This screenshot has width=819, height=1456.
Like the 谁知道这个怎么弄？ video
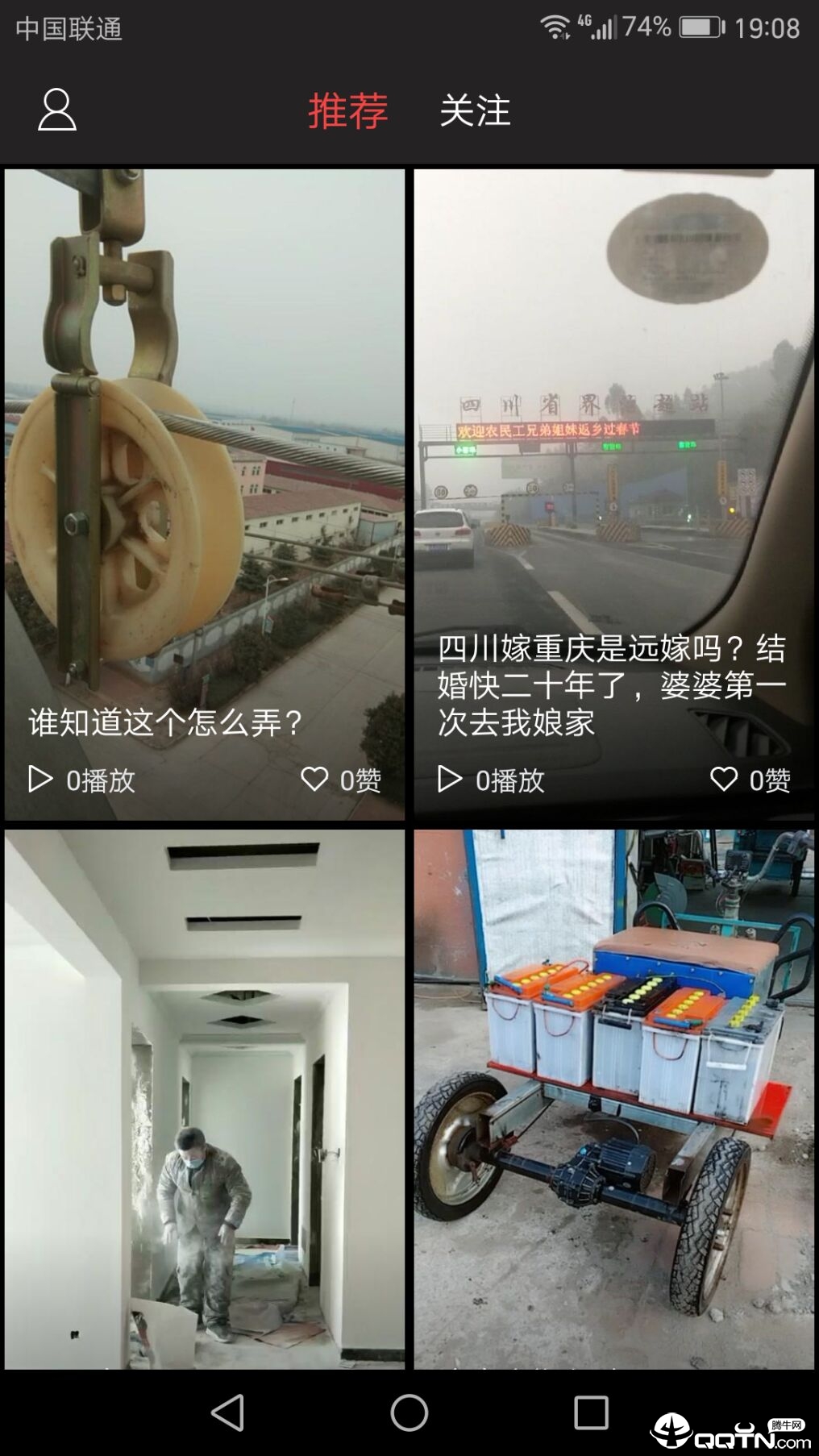tap(314, 779)
